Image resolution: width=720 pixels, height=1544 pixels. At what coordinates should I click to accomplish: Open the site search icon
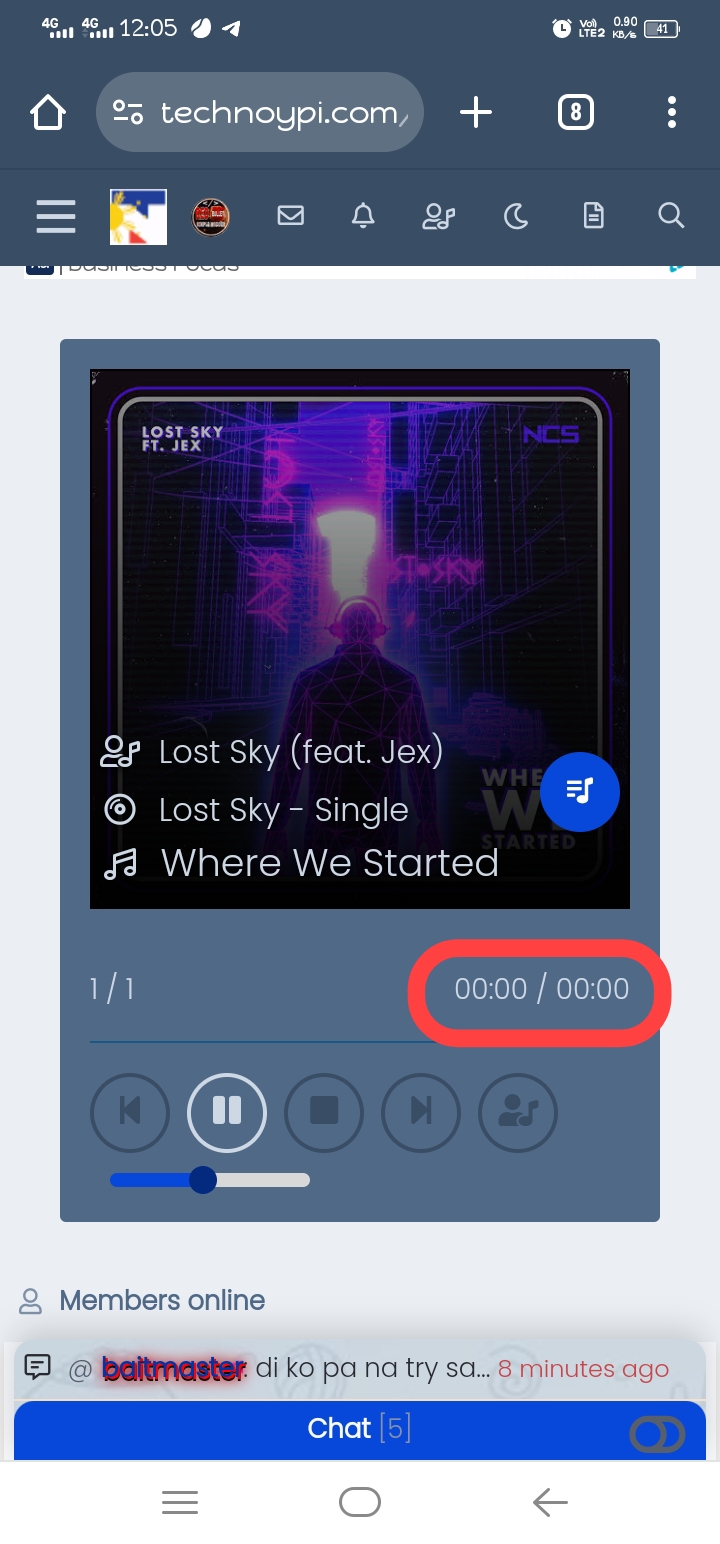pos(671,215)
